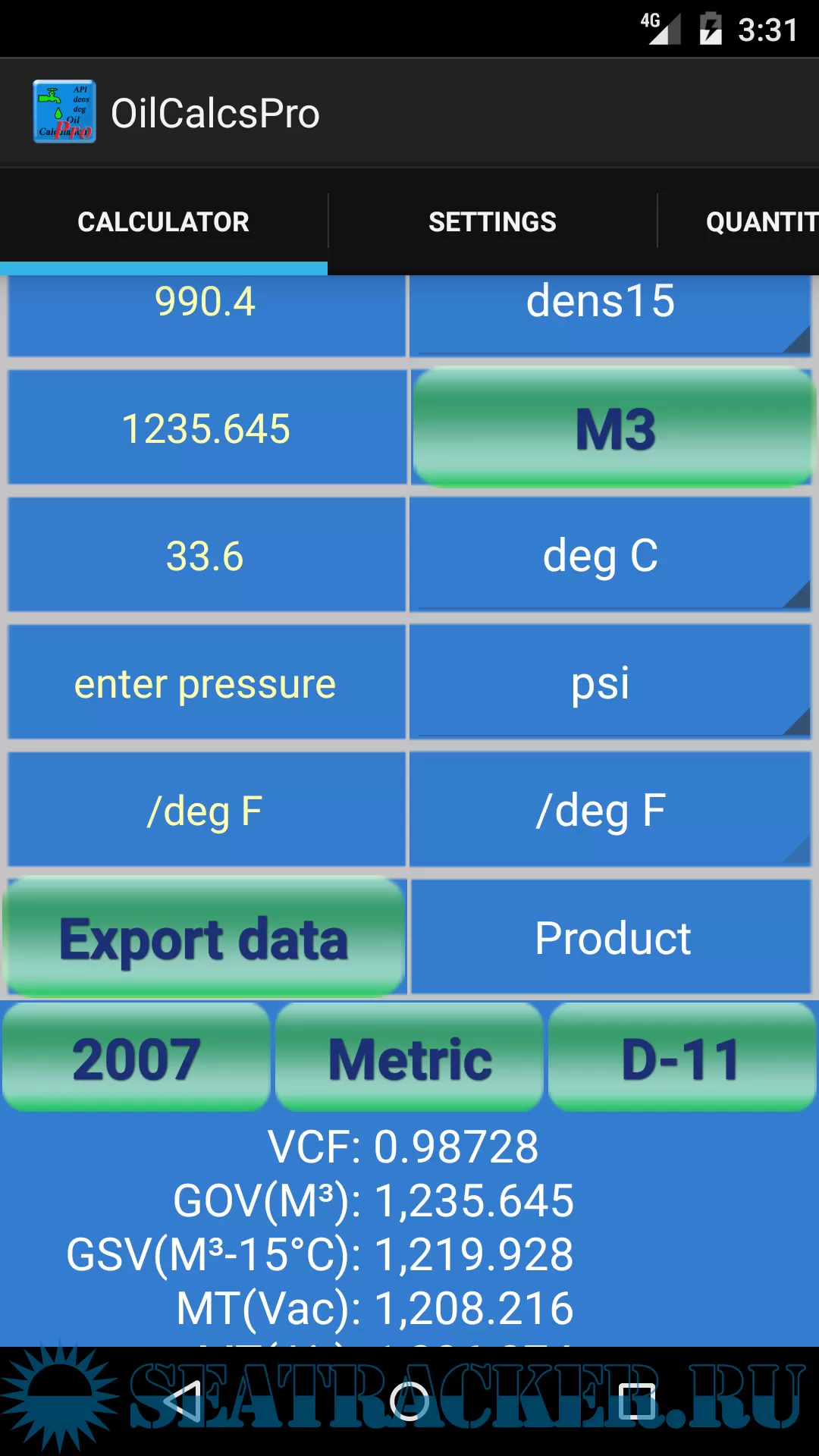
Task: Toggle the Metric units button
Action: point(409,1058)
